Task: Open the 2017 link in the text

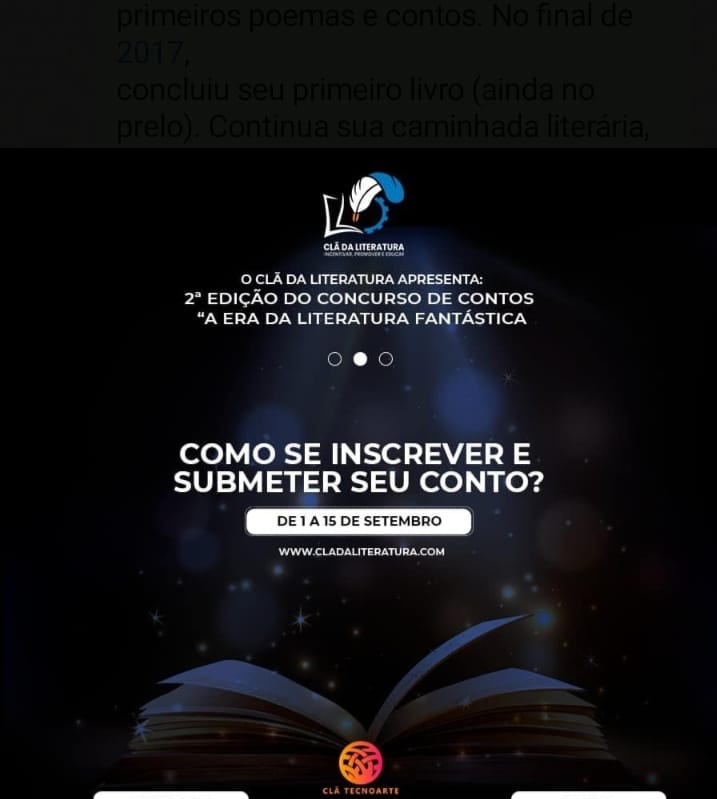Action: click(149, 52)
